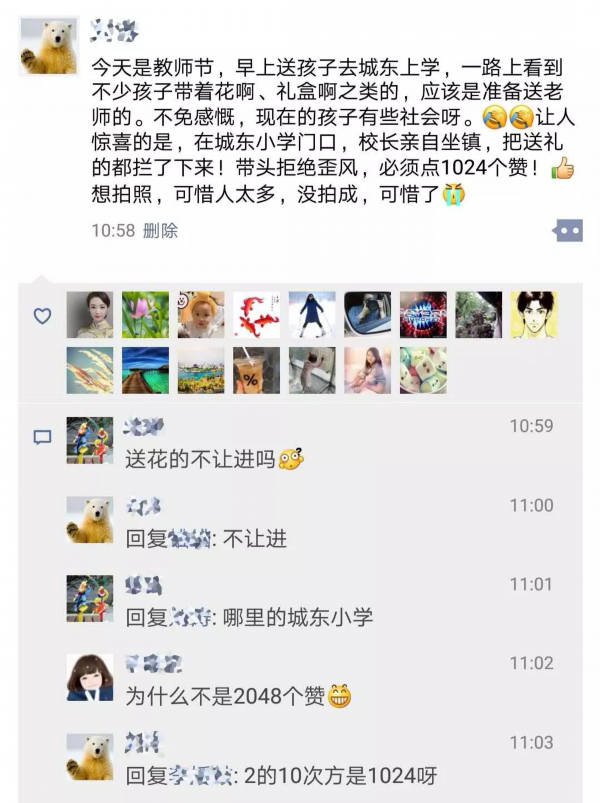
Task: View the liker with the pink lotus avatar
Action: point(145,315)
